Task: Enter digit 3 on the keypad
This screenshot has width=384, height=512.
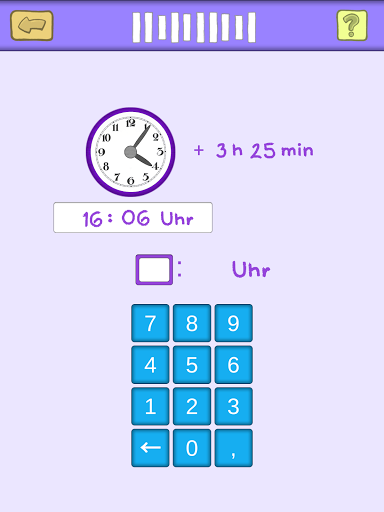Action: [x=234, y=406]
